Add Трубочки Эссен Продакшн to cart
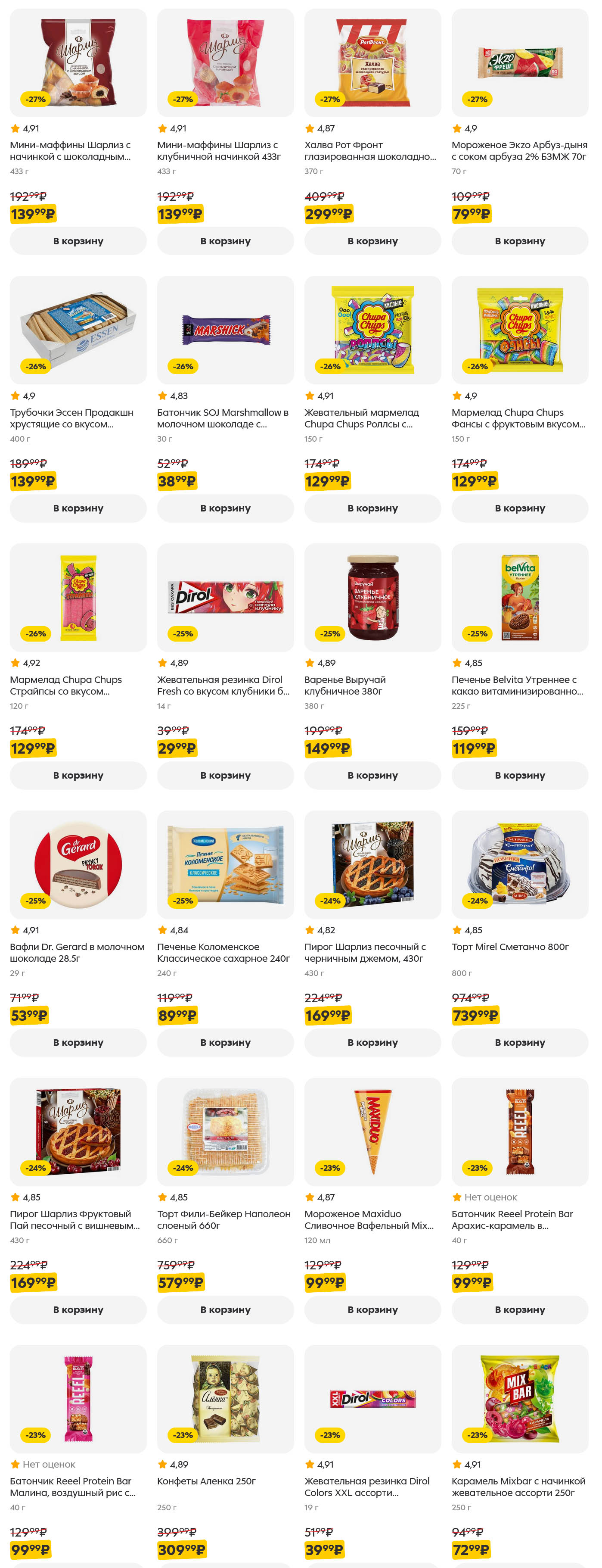 (78, 508)
